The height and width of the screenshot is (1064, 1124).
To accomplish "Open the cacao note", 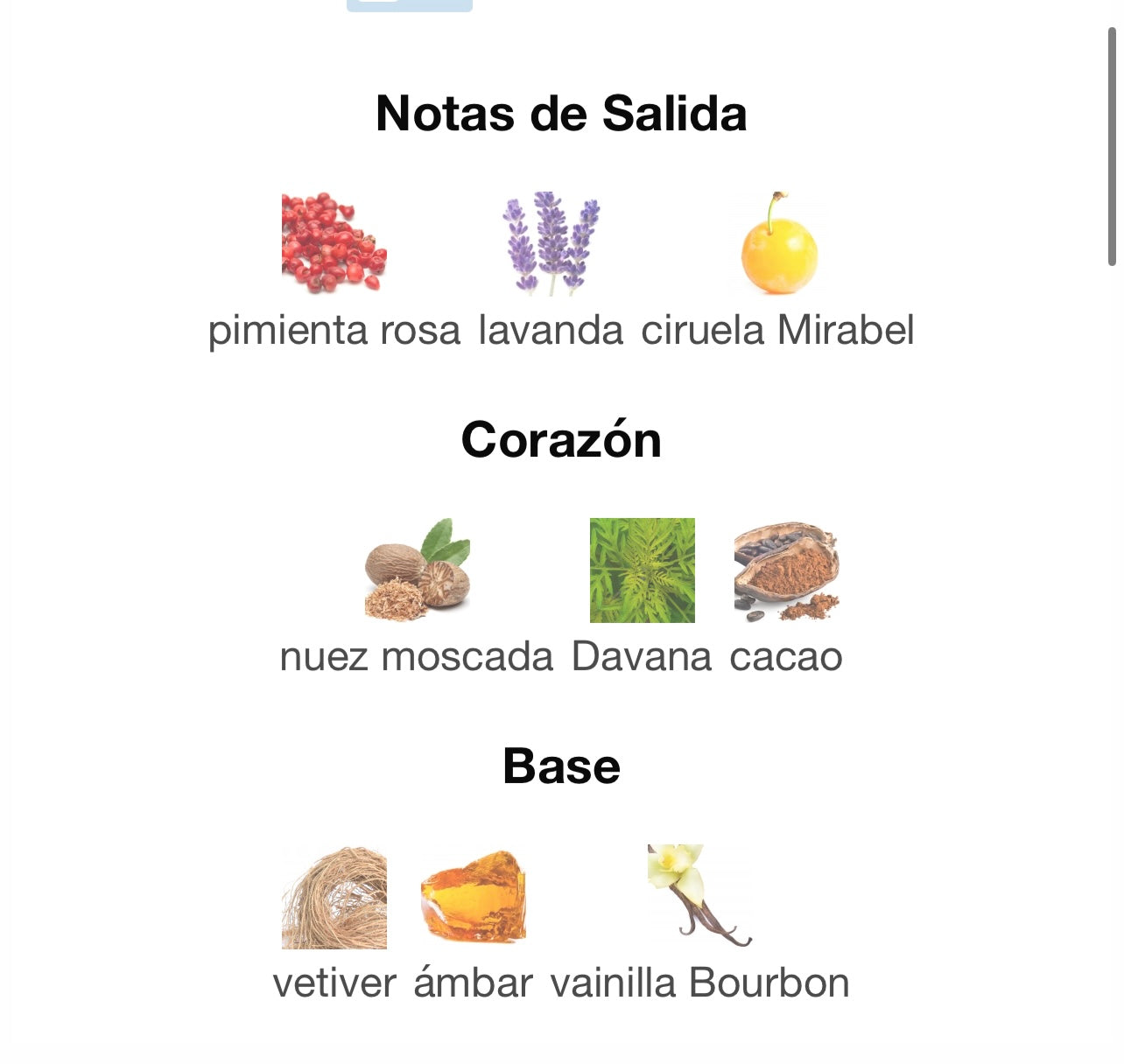I will point(786,570).
